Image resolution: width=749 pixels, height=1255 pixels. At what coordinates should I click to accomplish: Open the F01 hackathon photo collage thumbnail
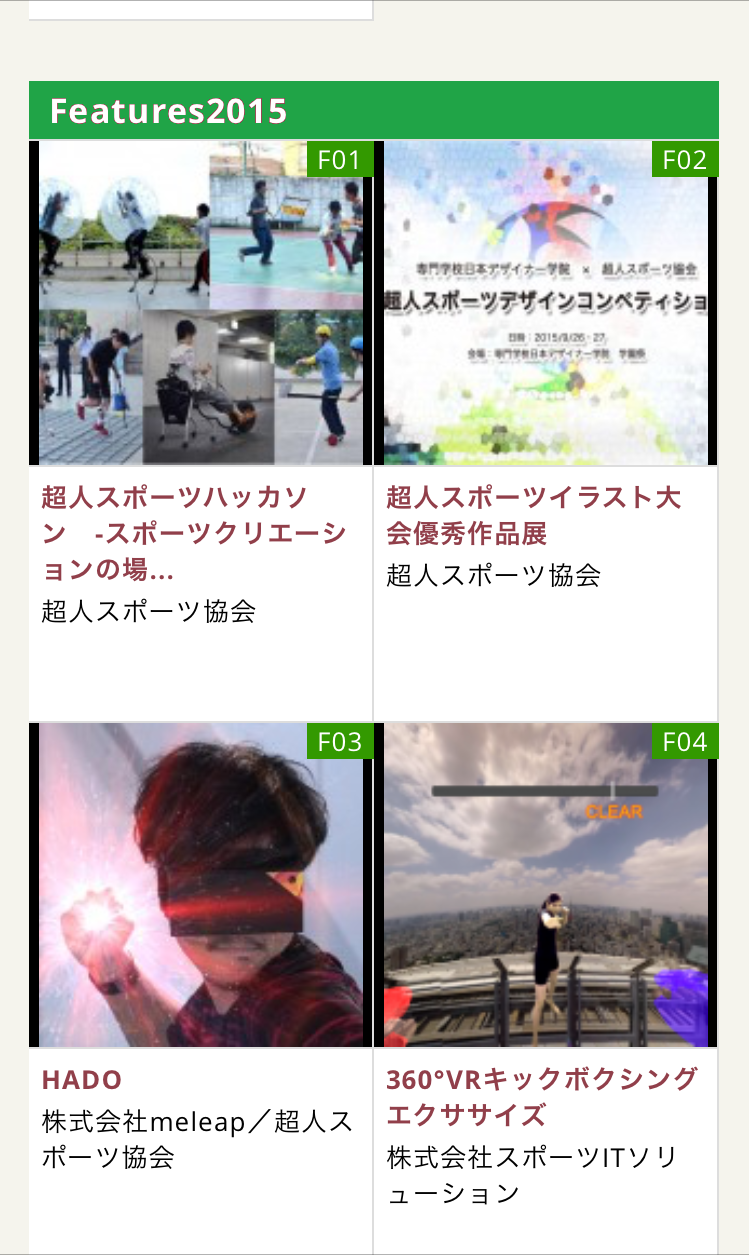coord(201,303)
